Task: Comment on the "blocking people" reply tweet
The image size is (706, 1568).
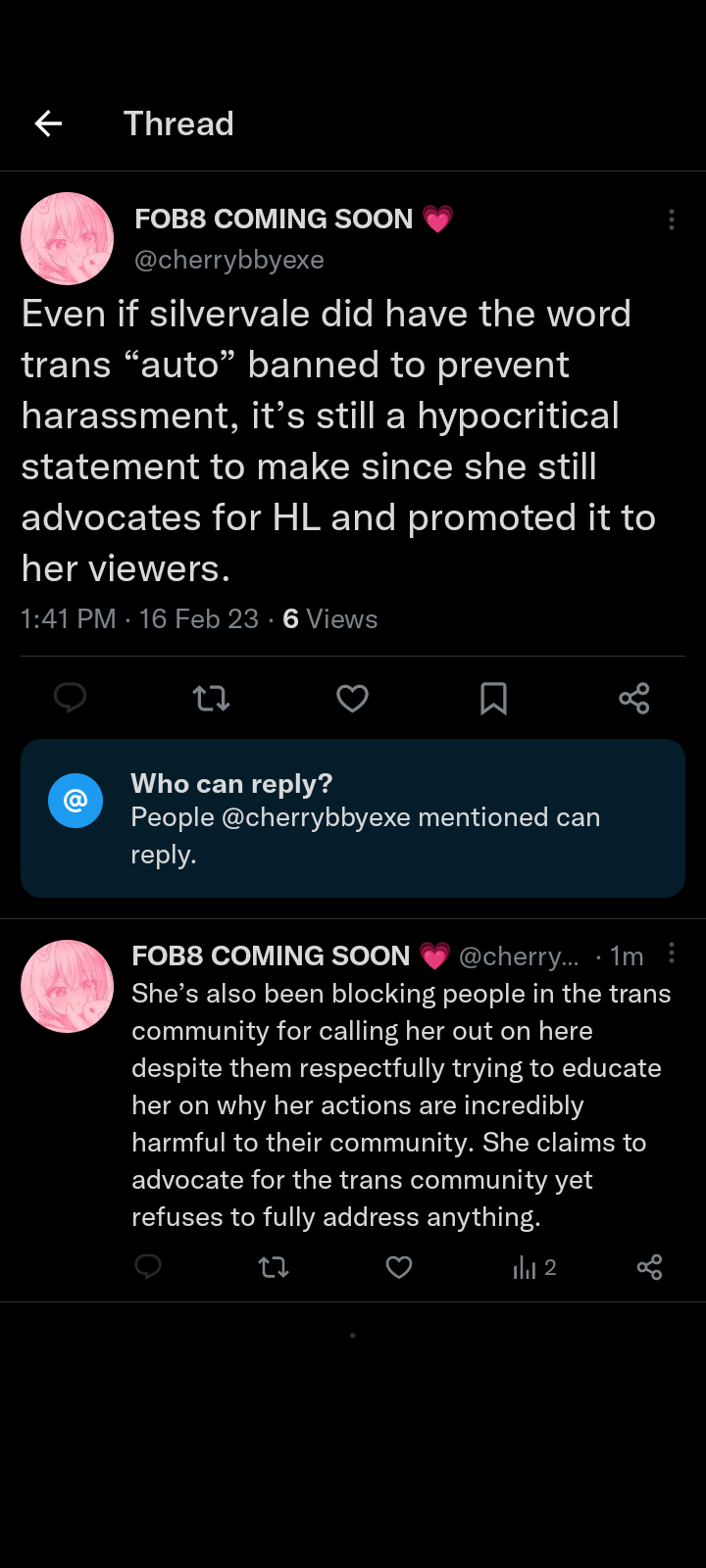Action: coord(148,1267)
